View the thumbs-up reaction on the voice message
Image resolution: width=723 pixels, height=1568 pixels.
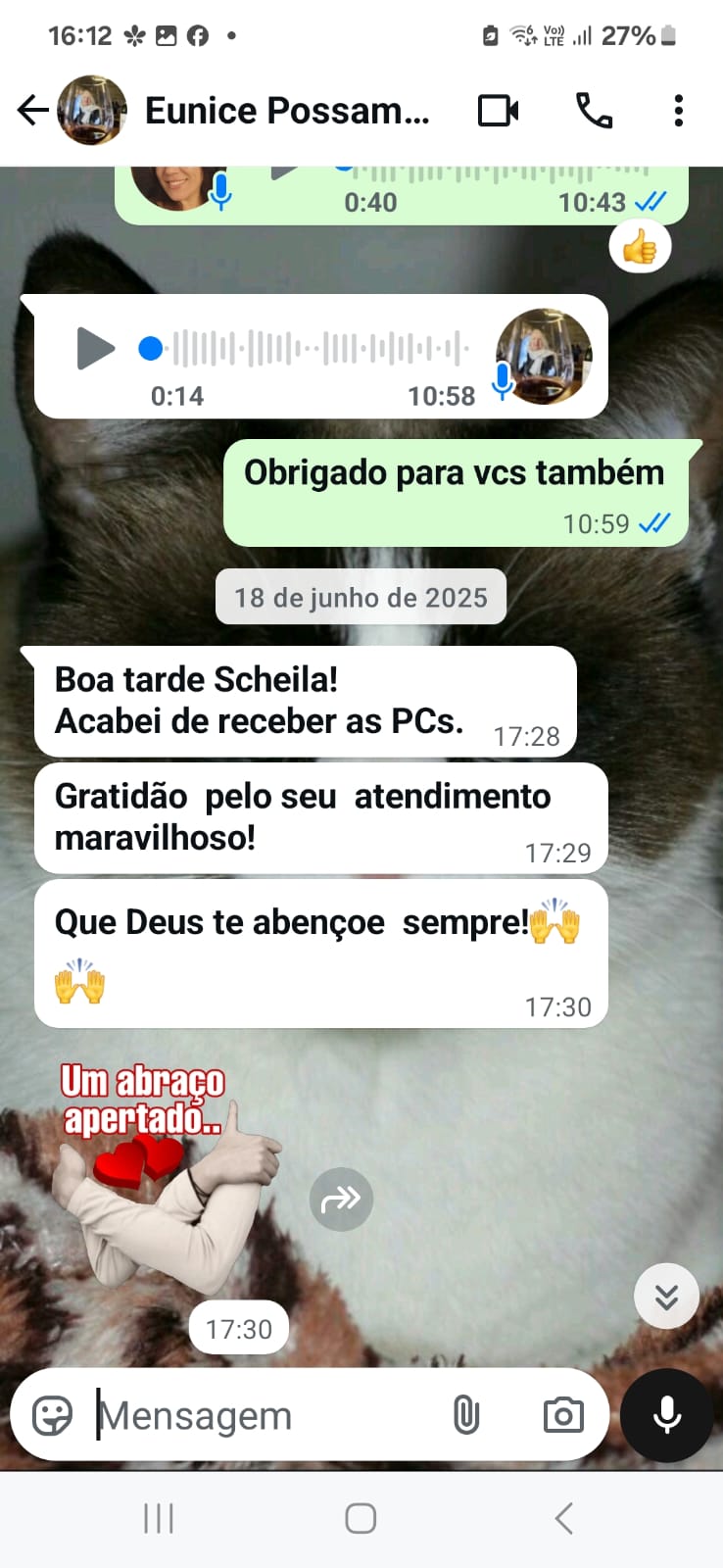pyautogui.click(x=640, y=247)
